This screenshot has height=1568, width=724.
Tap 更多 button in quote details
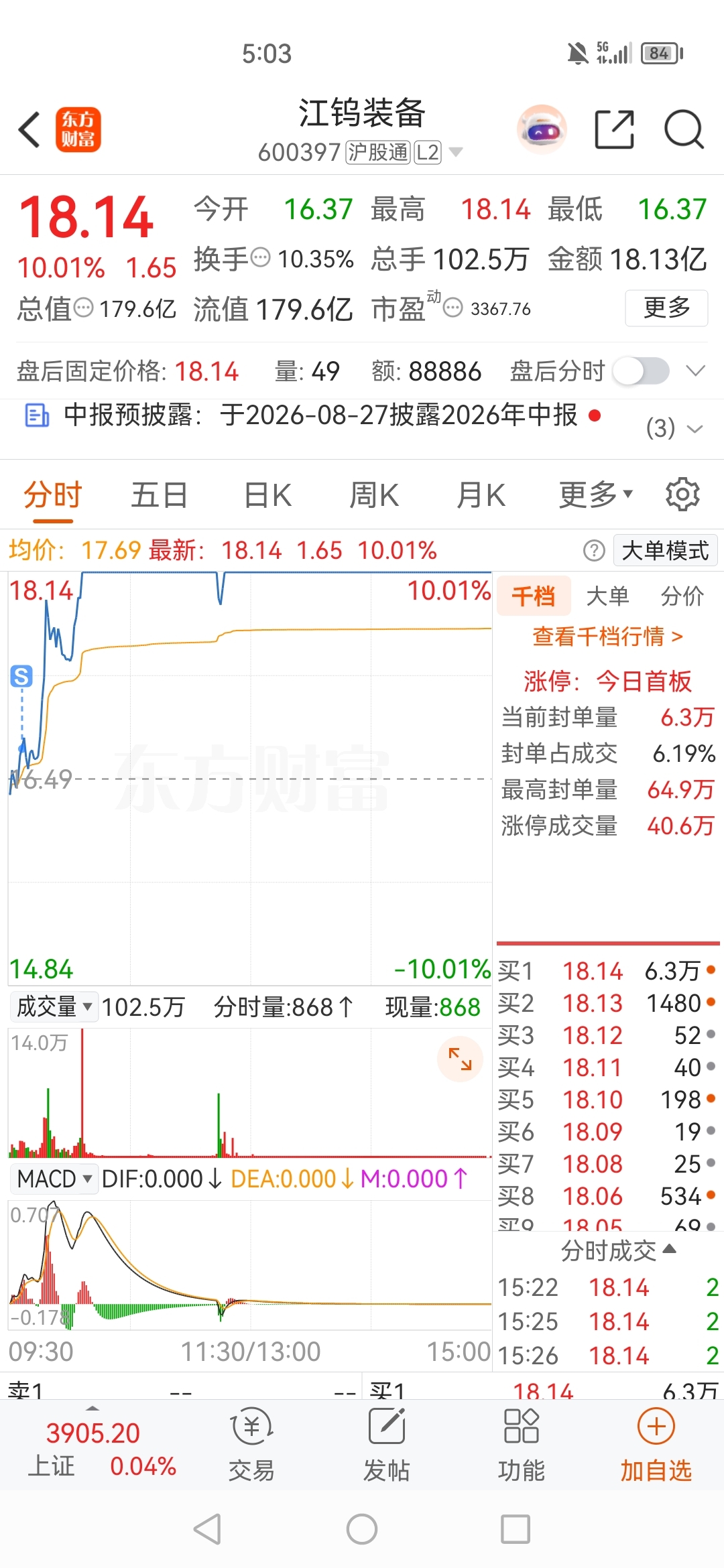(x=666, y=308)
